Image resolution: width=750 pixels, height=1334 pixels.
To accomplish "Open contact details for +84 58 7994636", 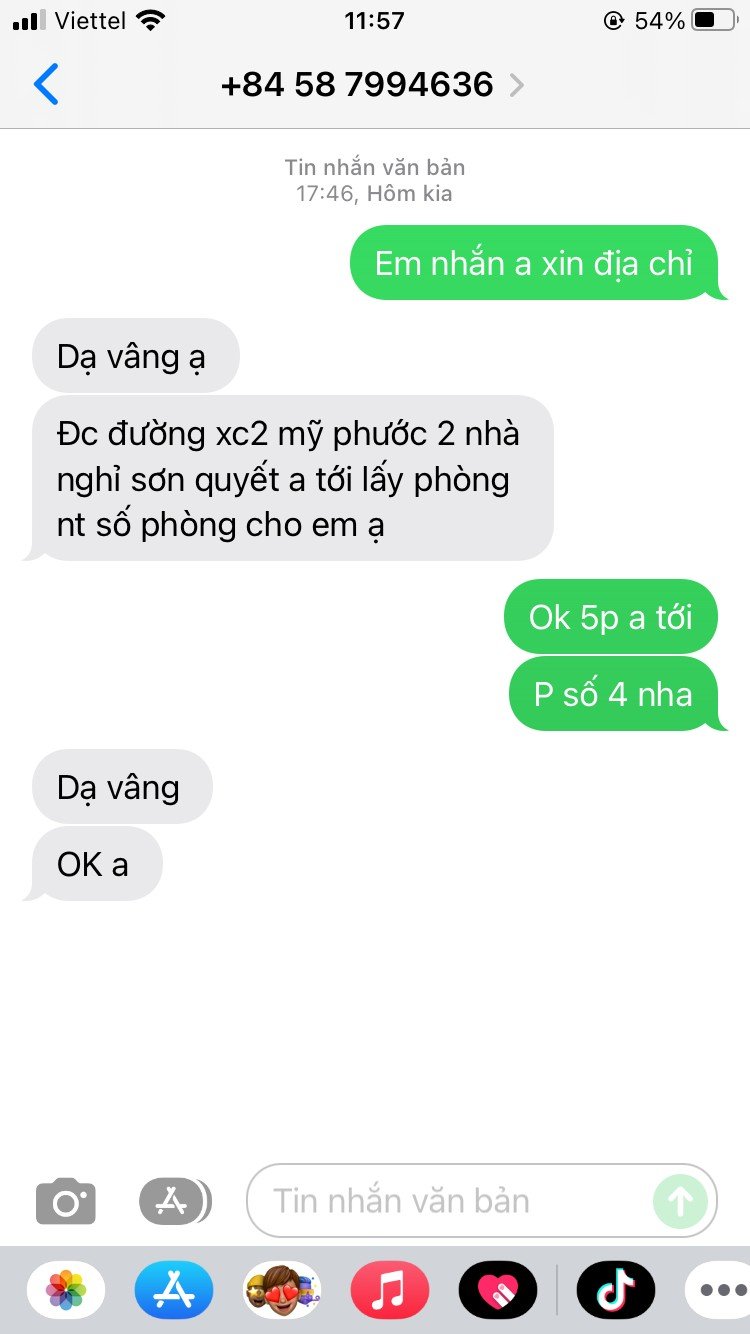I will point(372,85).
